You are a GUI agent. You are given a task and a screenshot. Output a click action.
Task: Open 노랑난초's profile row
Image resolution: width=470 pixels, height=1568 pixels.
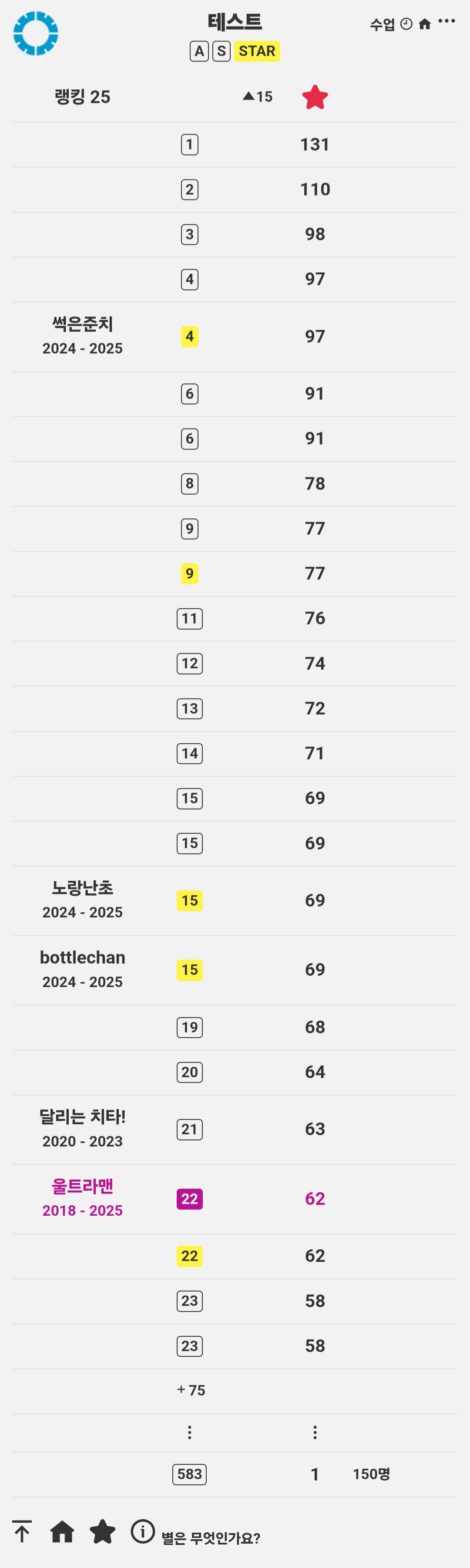[x=235, y=901]
